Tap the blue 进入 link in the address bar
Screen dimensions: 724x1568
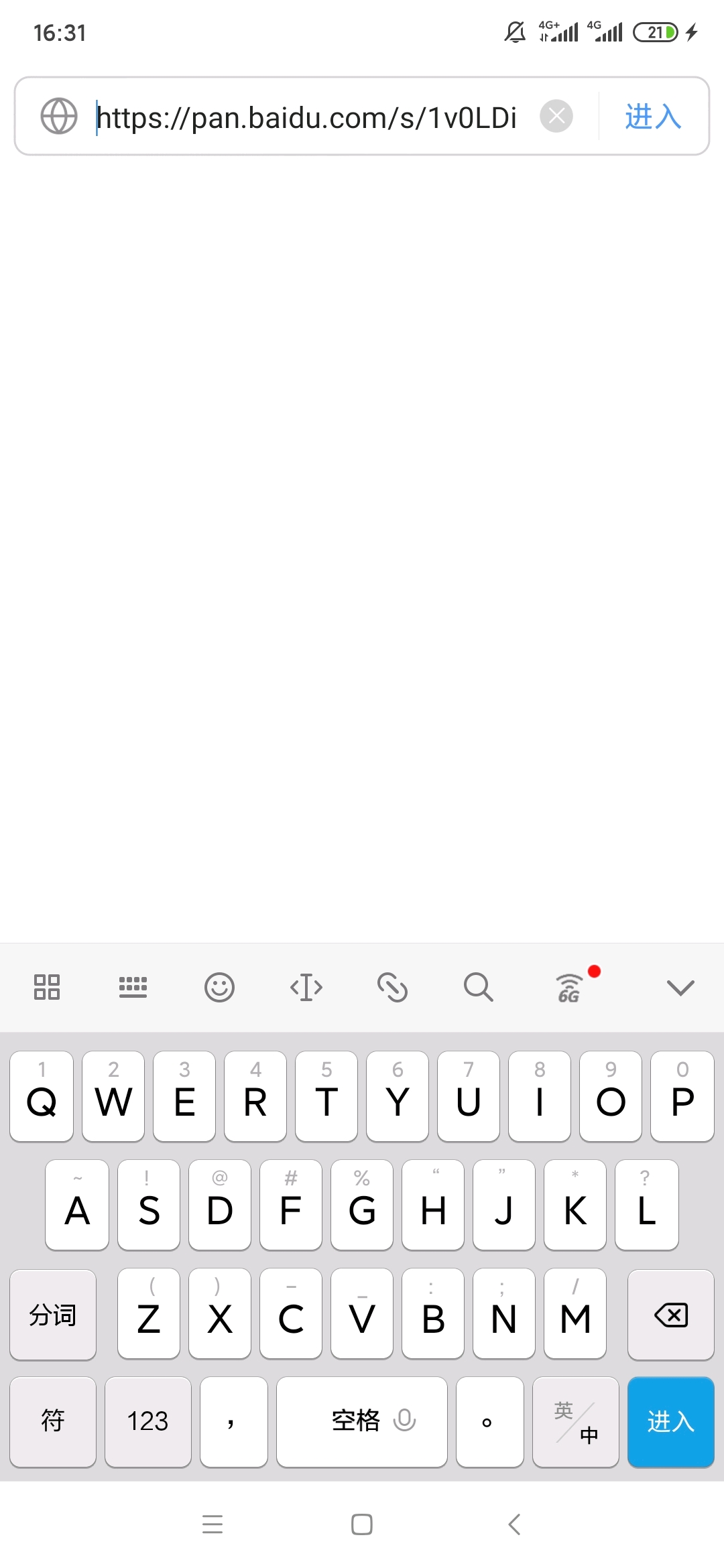pos(653,117)
